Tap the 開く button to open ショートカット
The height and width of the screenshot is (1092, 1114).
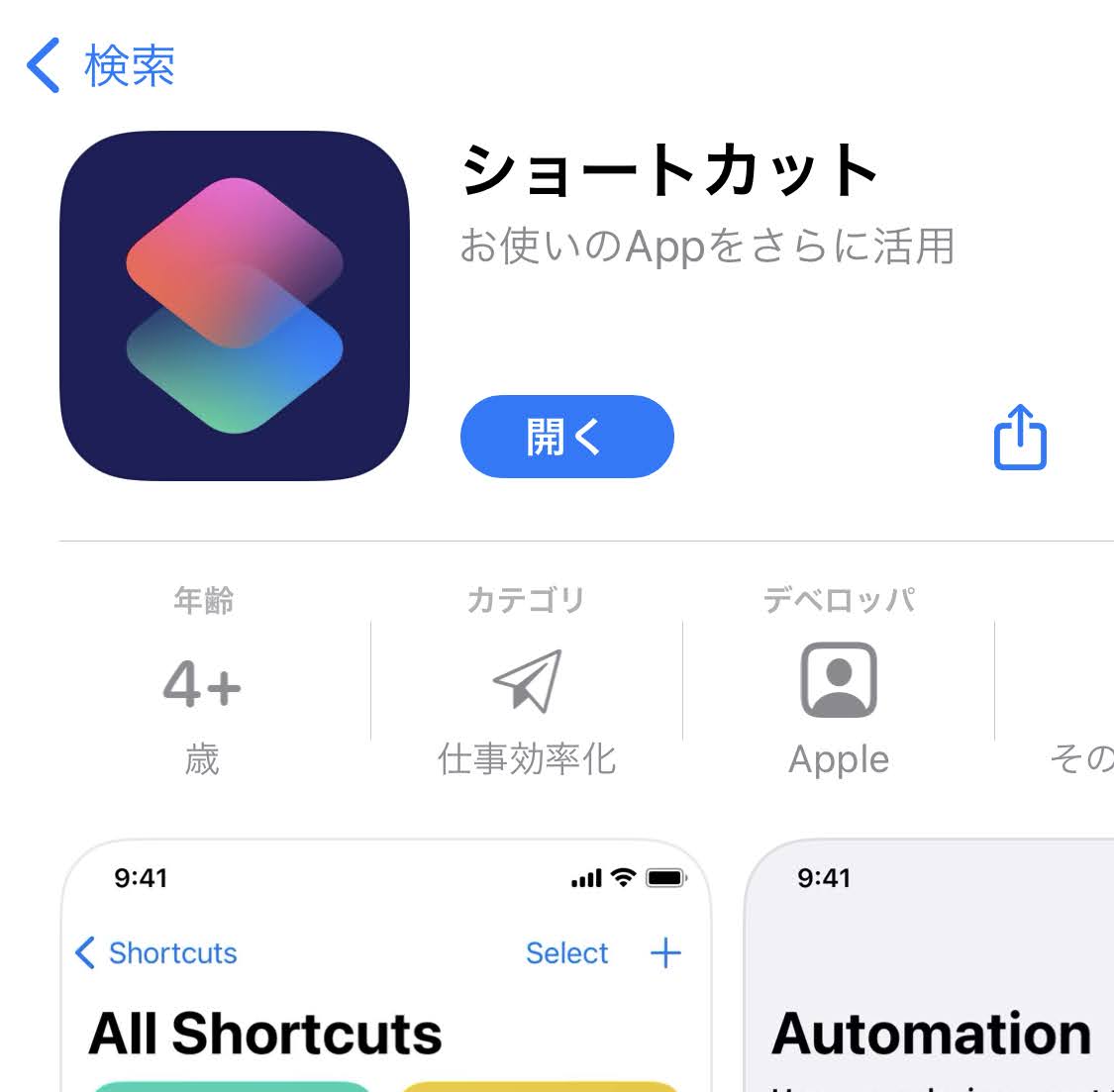click(x=566, y=437)
